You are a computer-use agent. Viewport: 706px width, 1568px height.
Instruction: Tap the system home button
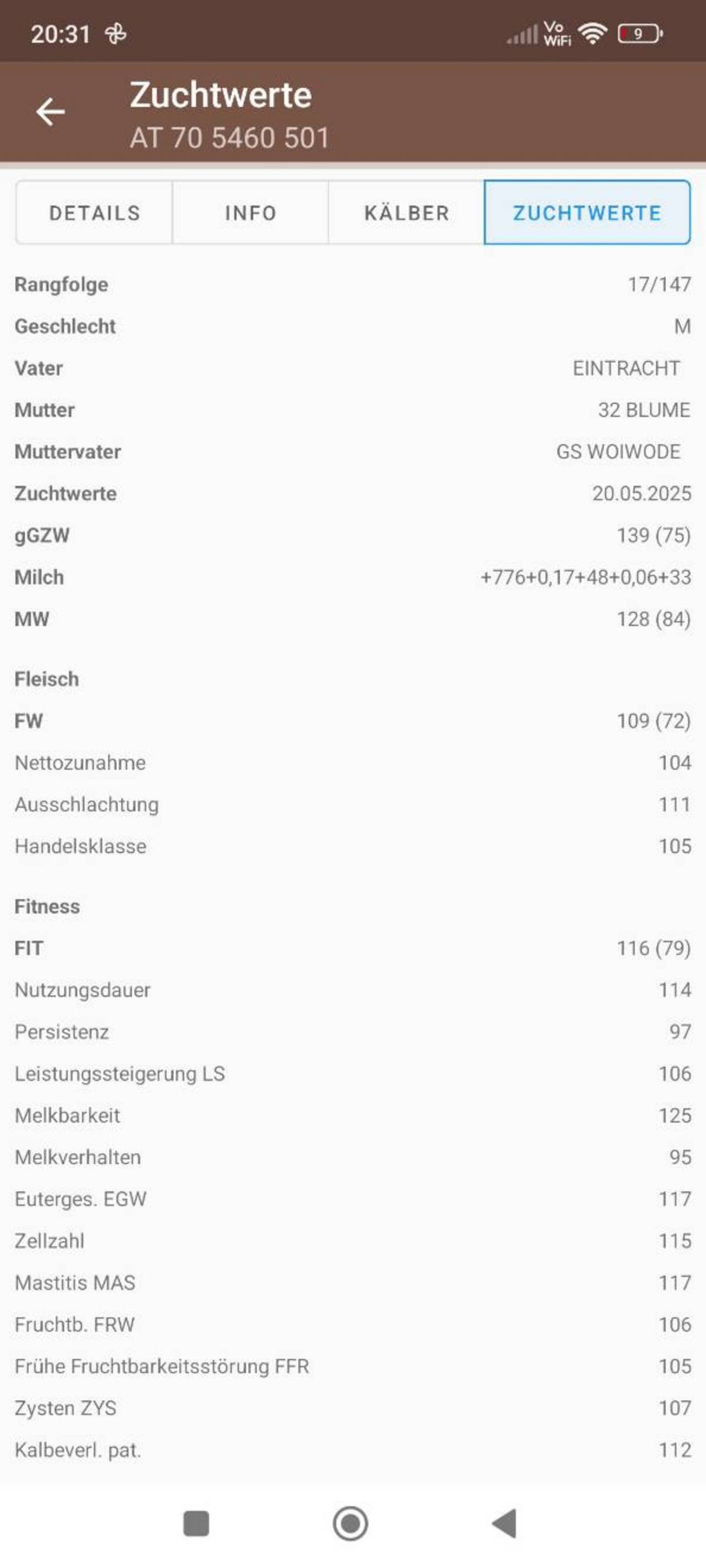pos(350,1523)
